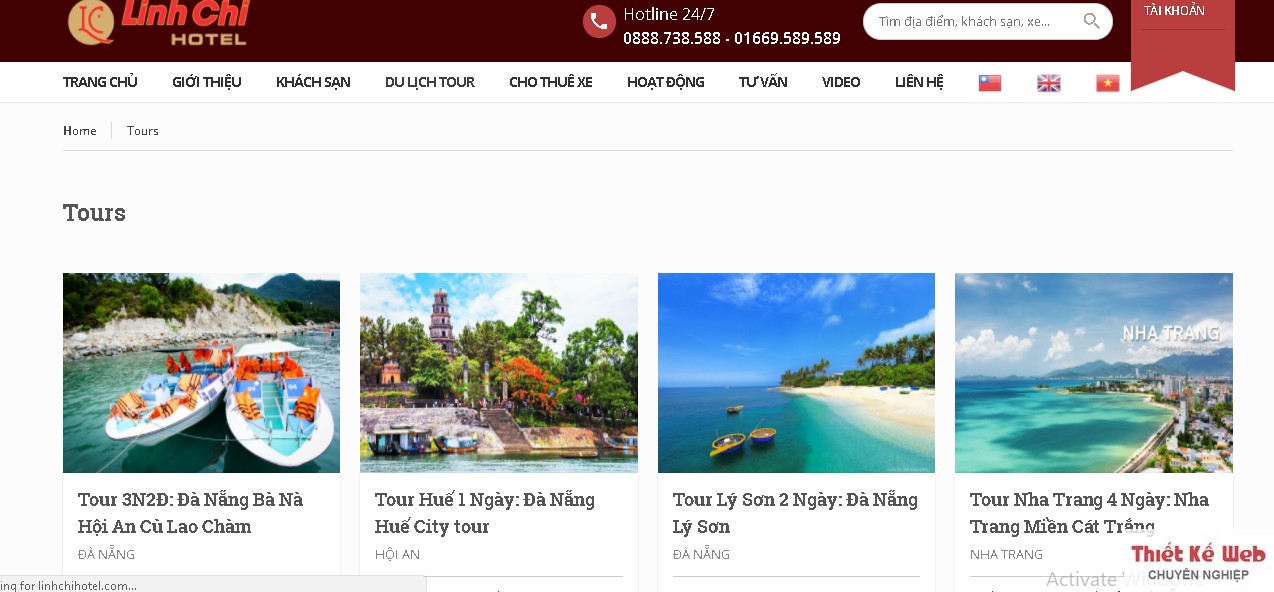Tap the magnifier search icon

(x=1092, y=21)
